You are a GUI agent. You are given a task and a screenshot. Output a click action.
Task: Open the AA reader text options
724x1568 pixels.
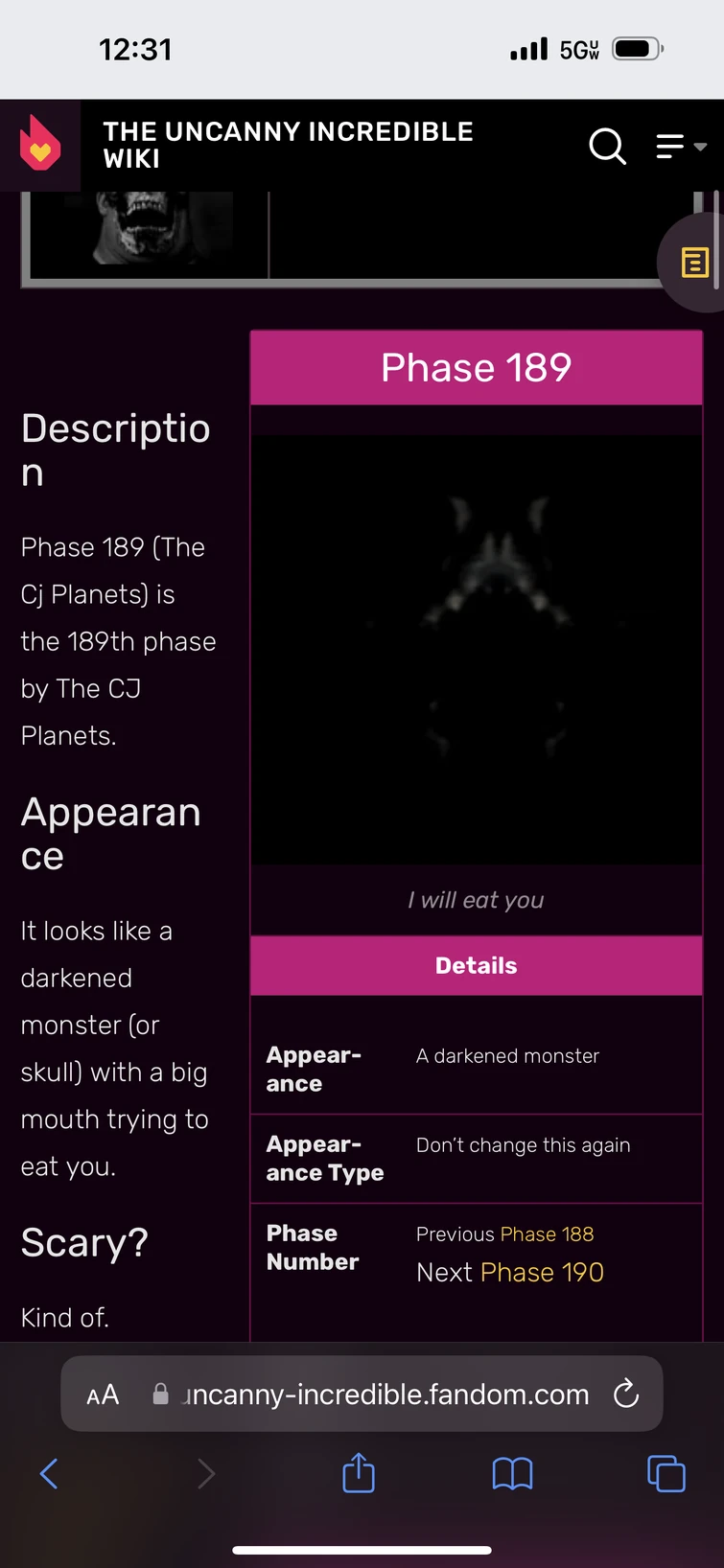tap(103, 1395)
